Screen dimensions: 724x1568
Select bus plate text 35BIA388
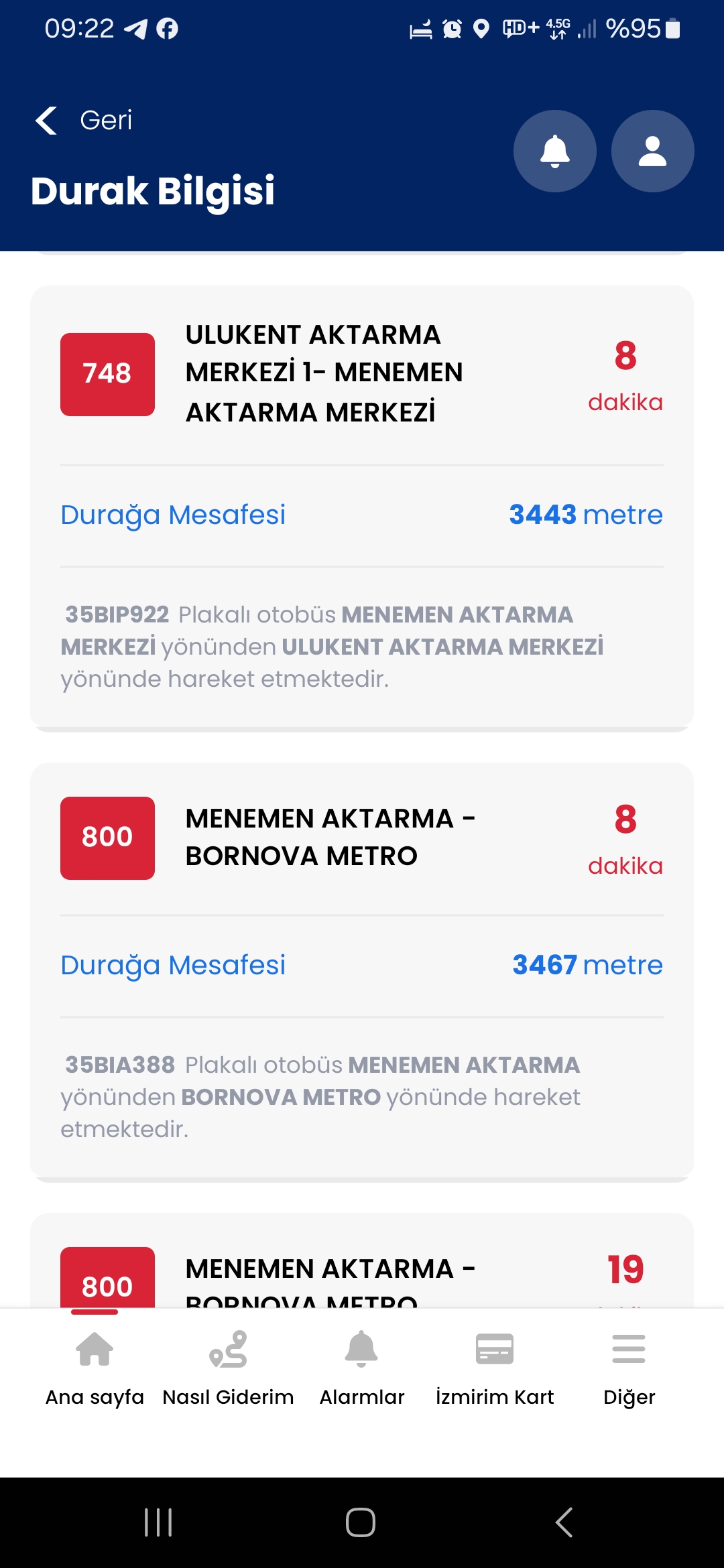(119, 1065)
